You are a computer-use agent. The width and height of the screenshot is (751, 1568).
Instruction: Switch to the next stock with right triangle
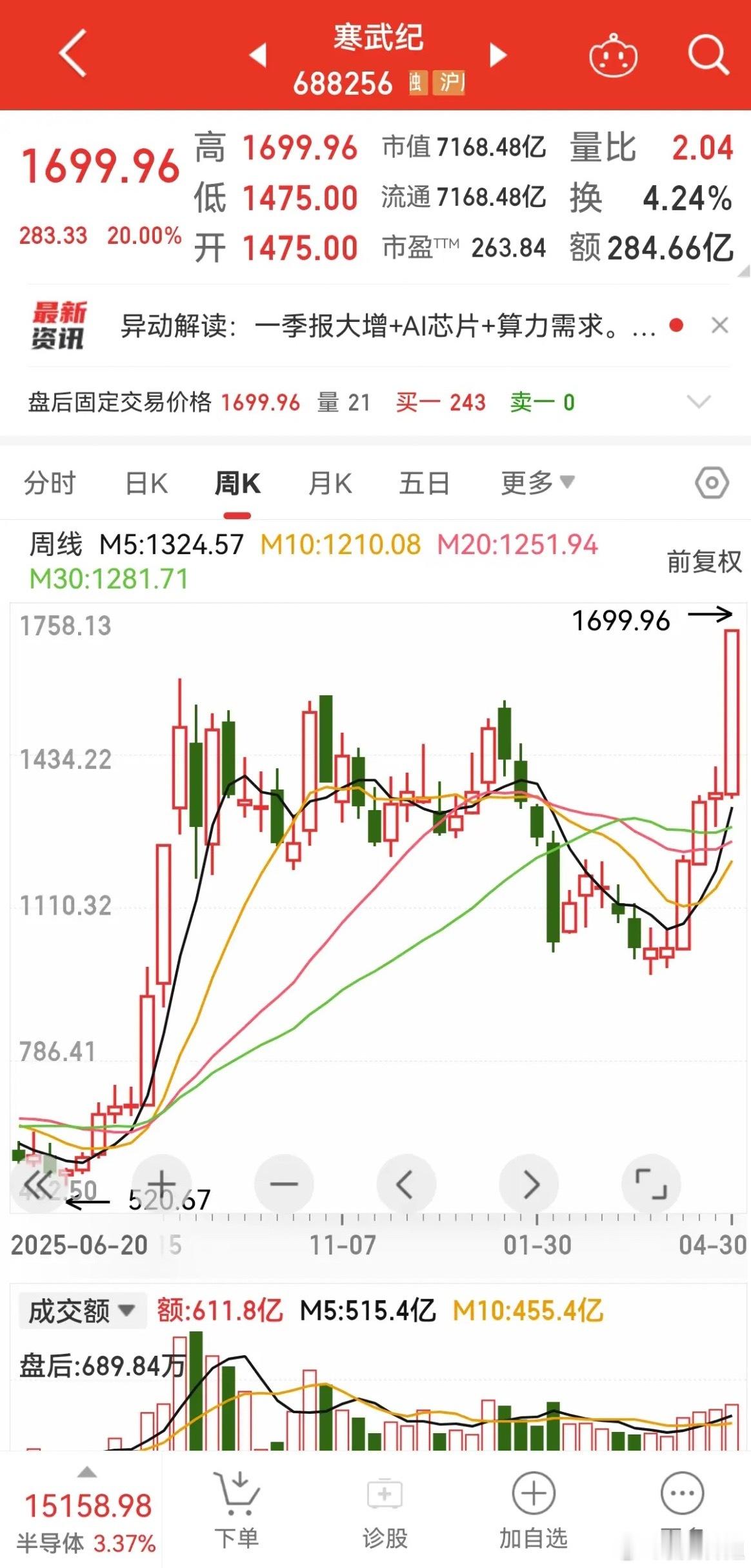pyautogui.click(x=497, y=55)
